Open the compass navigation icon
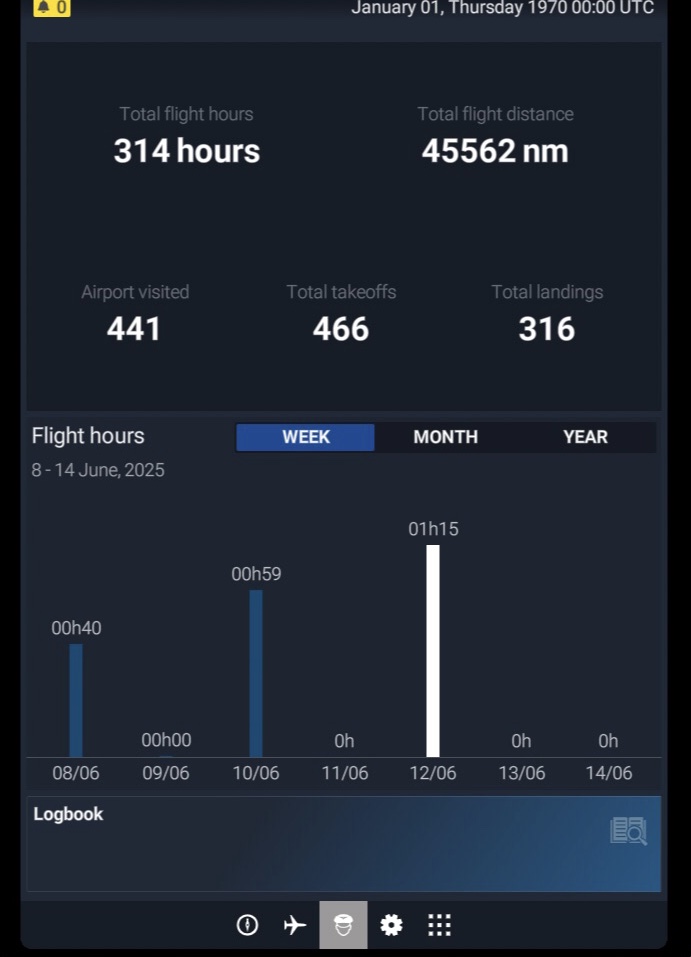 pyautogui.click(x=247, y=925)
